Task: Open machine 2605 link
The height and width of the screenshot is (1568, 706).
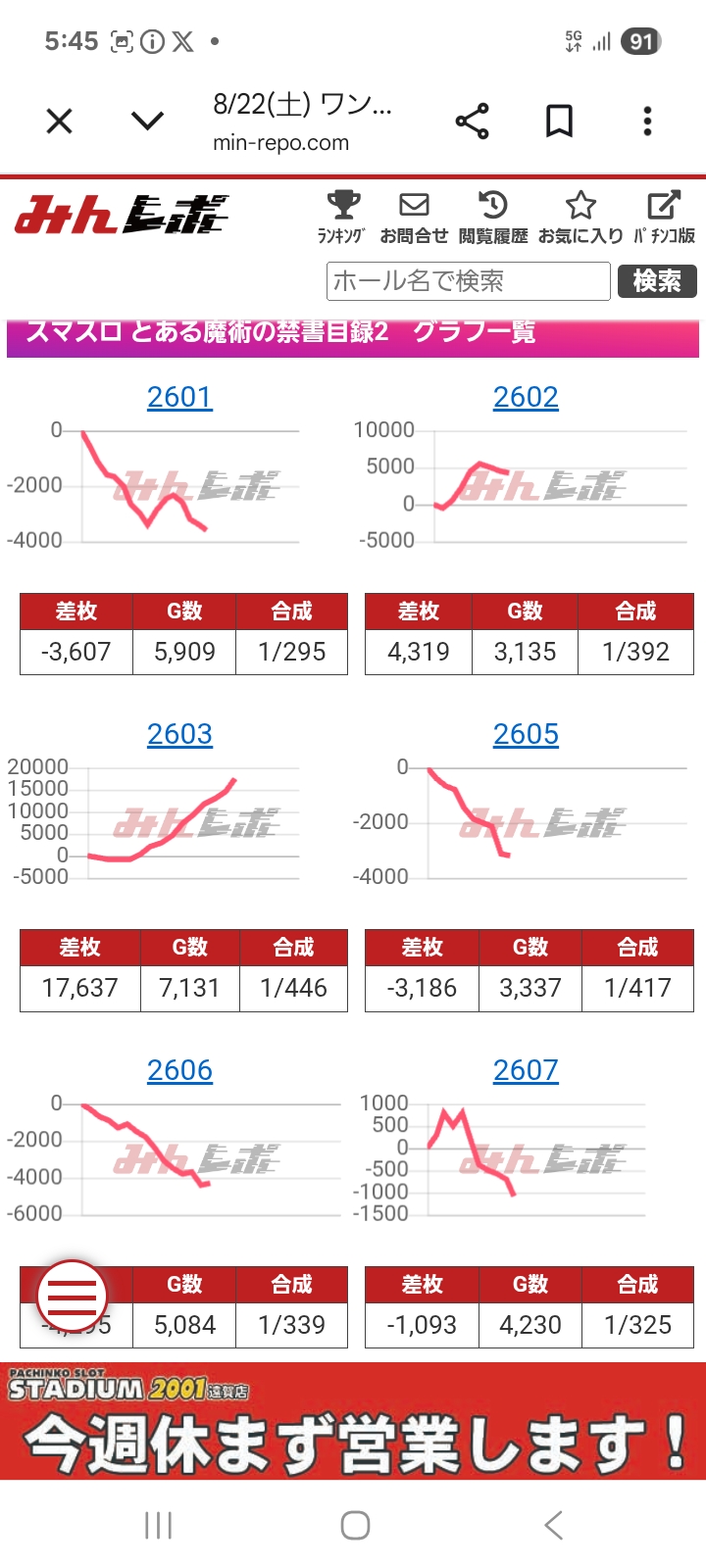Action: tap(526, 734)
